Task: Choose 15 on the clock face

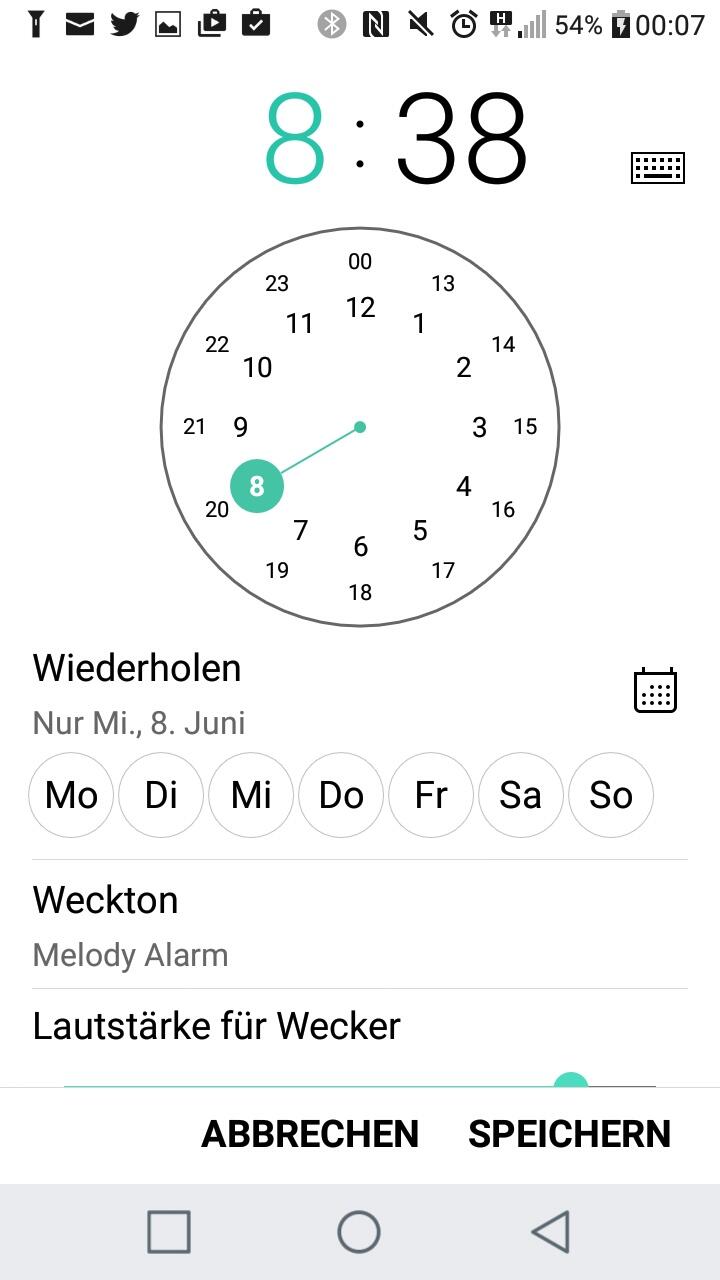Action: pyautogui.click(x=525, y=426)
